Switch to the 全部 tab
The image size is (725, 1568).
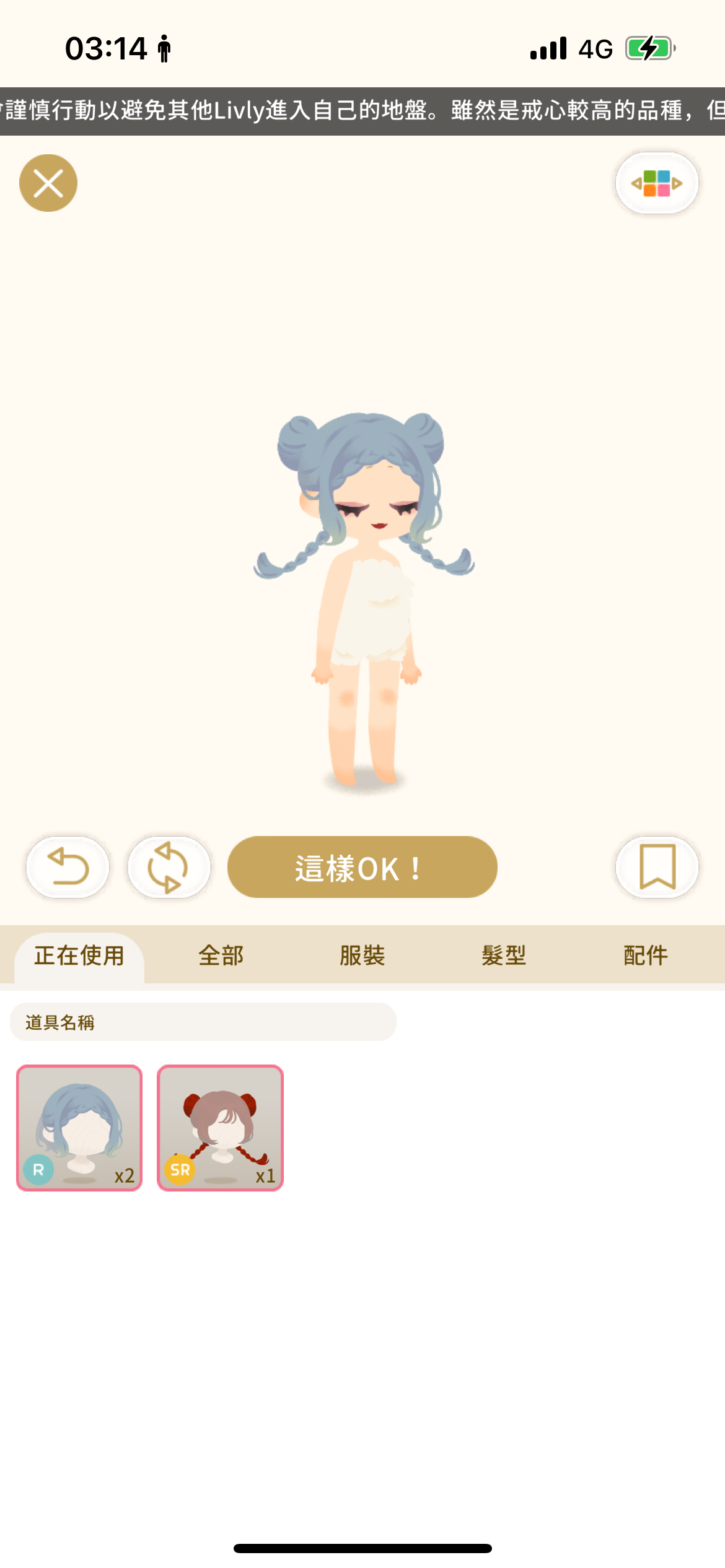click(x=221, y=956)
